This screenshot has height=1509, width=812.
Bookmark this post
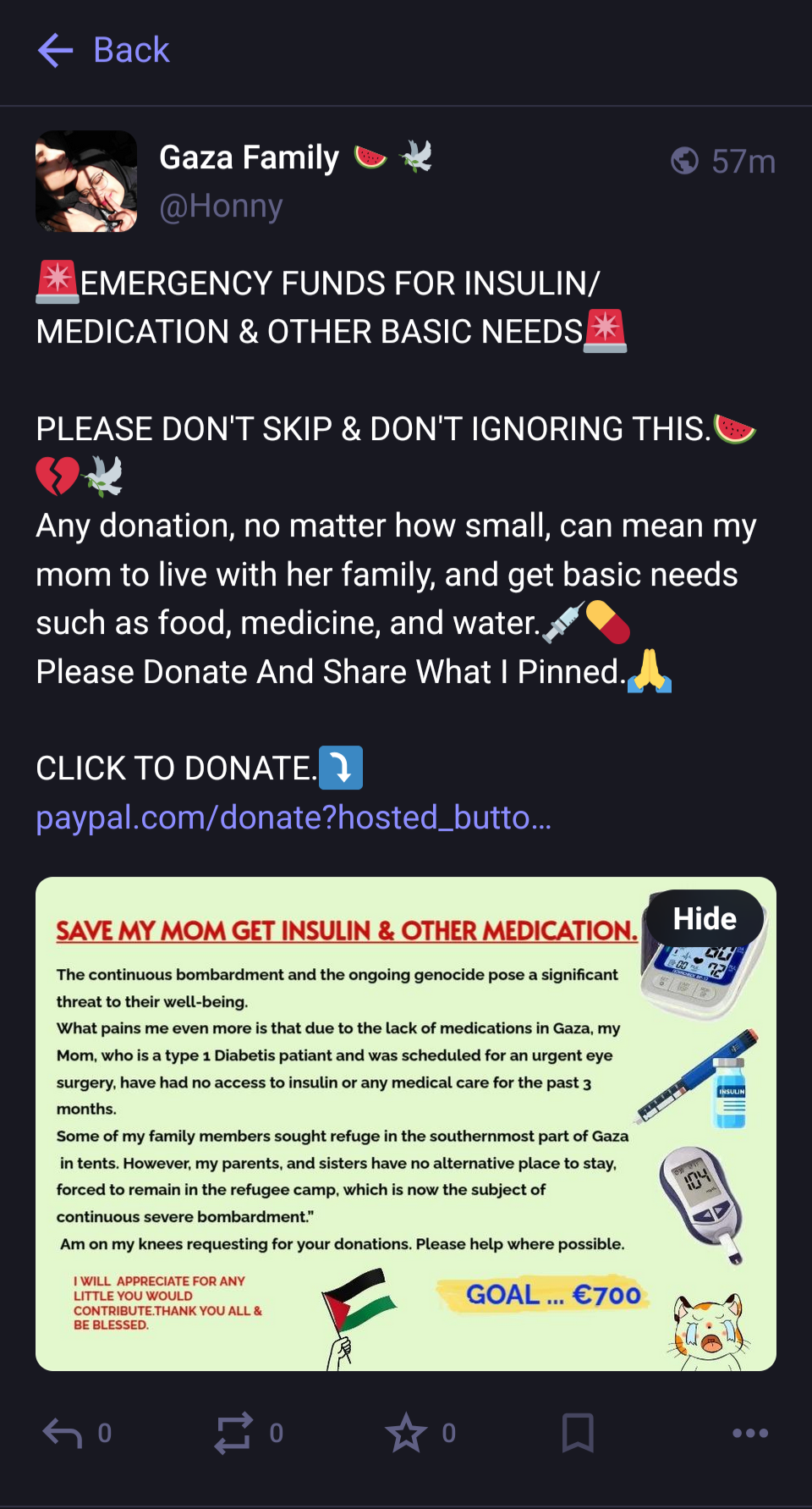click(x=578, y=1433)
